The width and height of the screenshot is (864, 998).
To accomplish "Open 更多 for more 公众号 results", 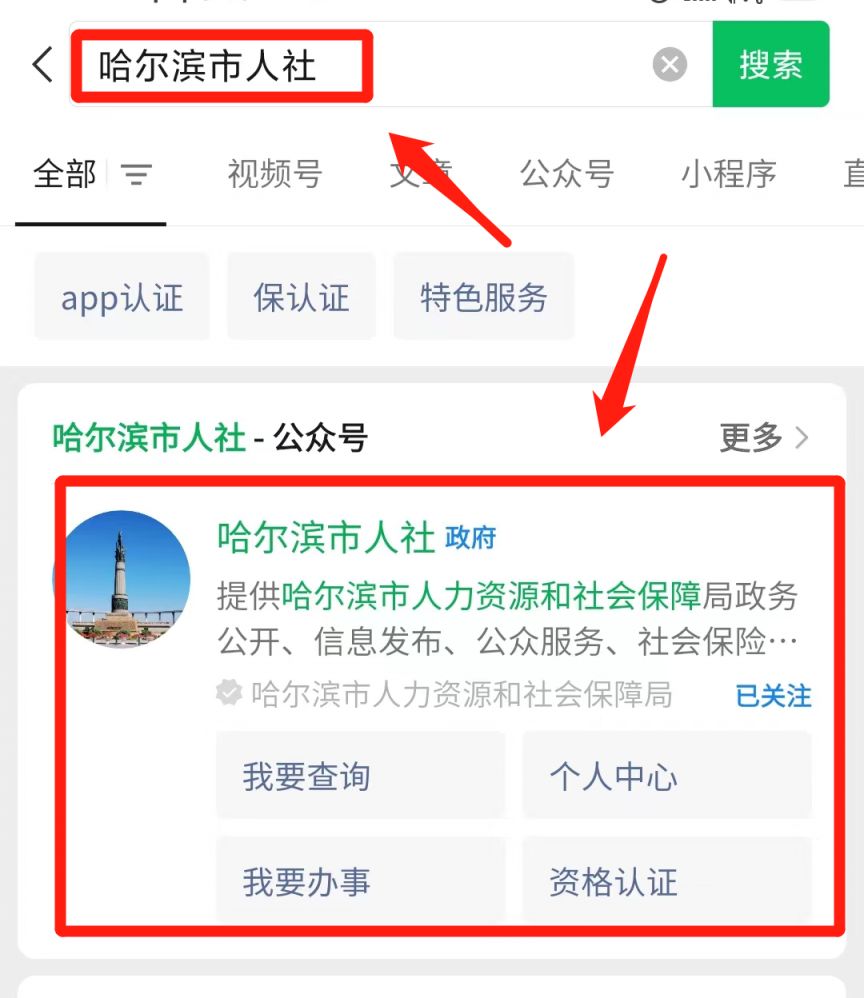I will [764, 437].
